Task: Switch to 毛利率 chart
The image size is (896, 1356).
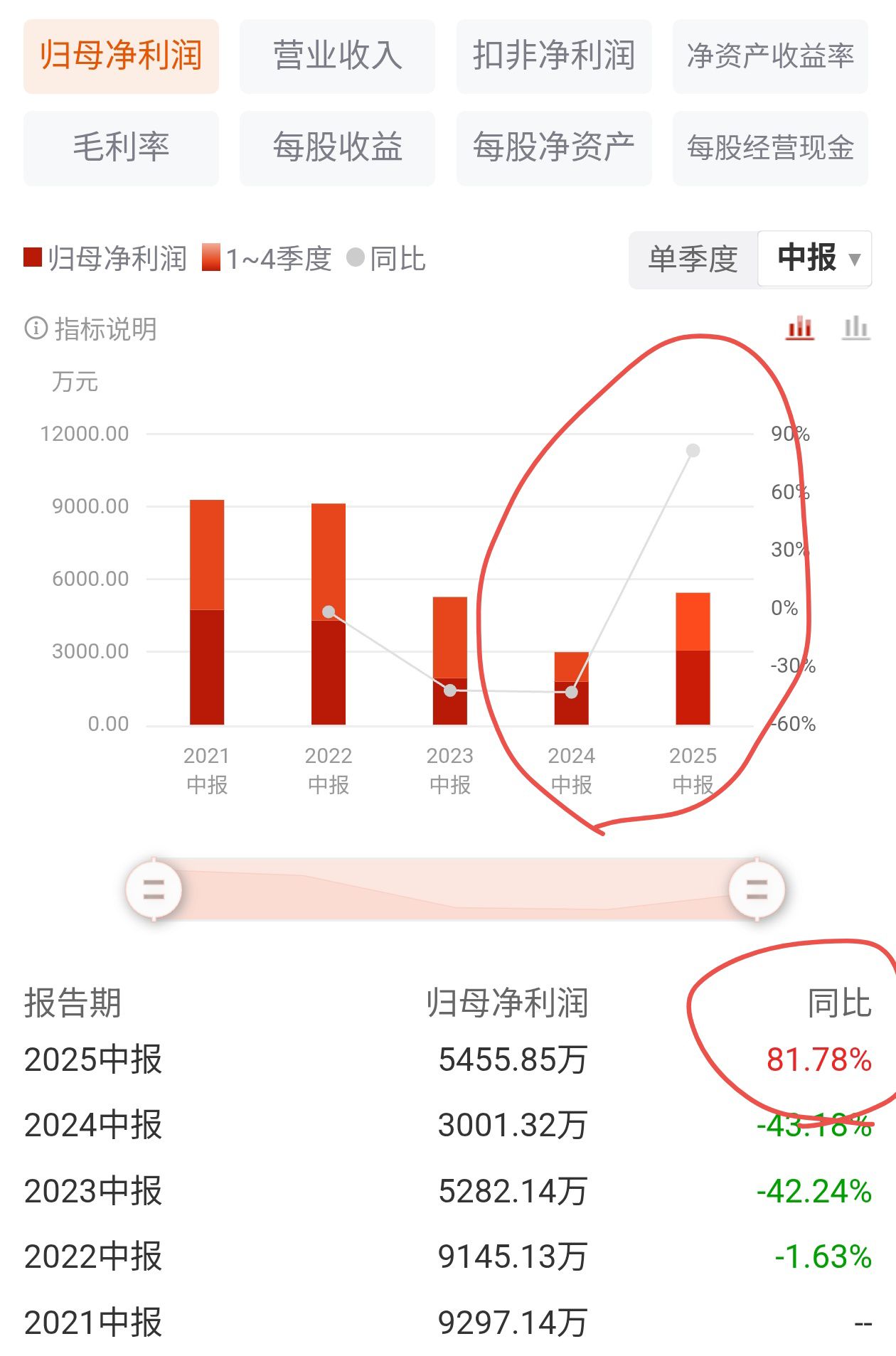Action: 121,148
